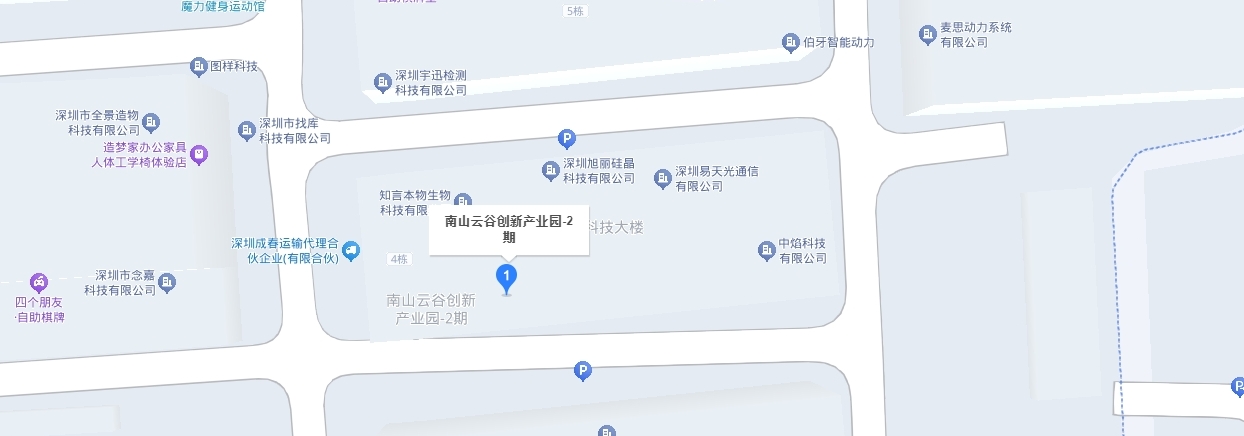Select the 深圳易天光通信有限公司 place marker
The height and width of the screenshot is (436, 1244).
pos(662,178)
